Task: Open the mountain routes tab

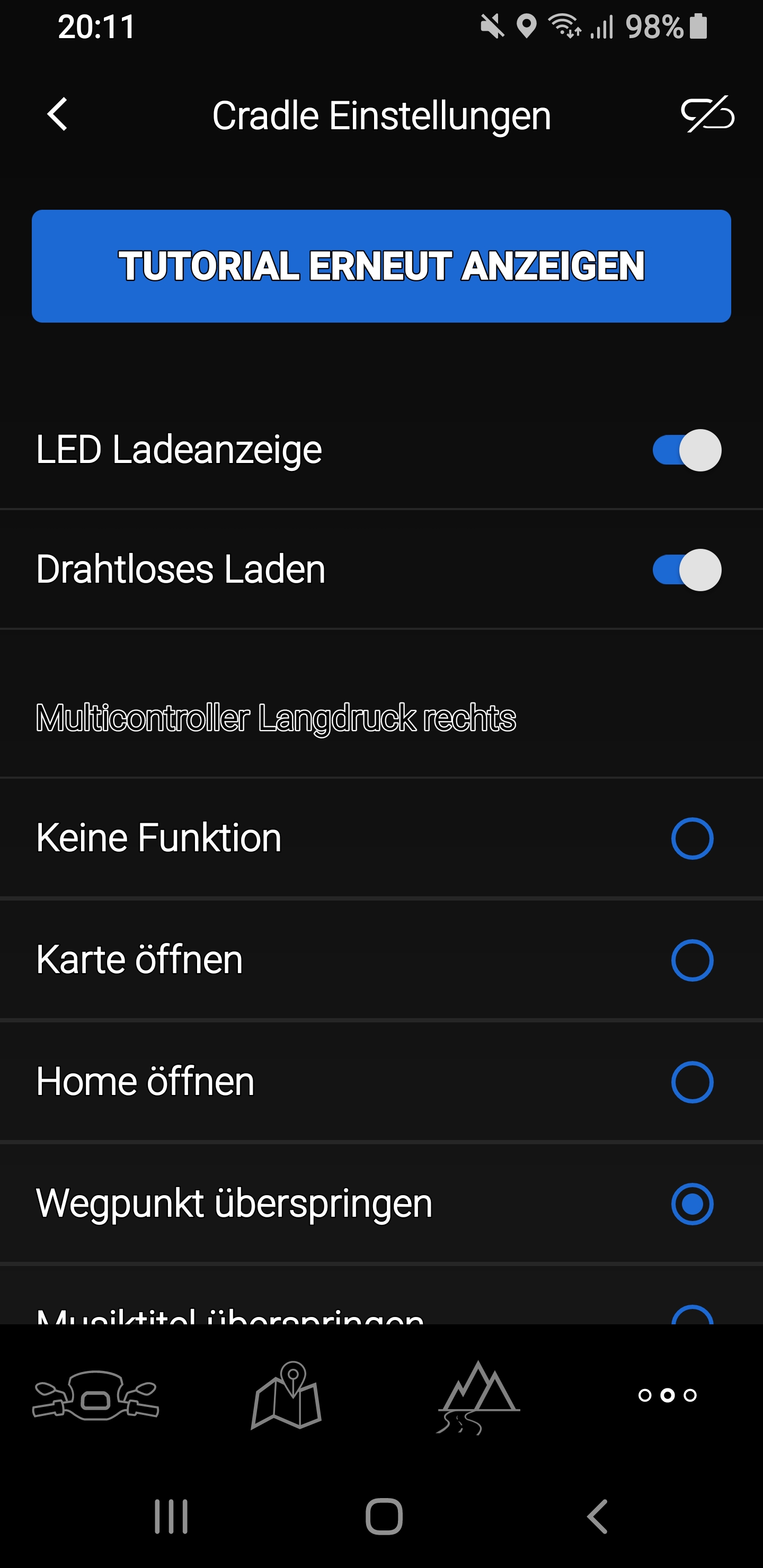Action: click(478, 1395)
